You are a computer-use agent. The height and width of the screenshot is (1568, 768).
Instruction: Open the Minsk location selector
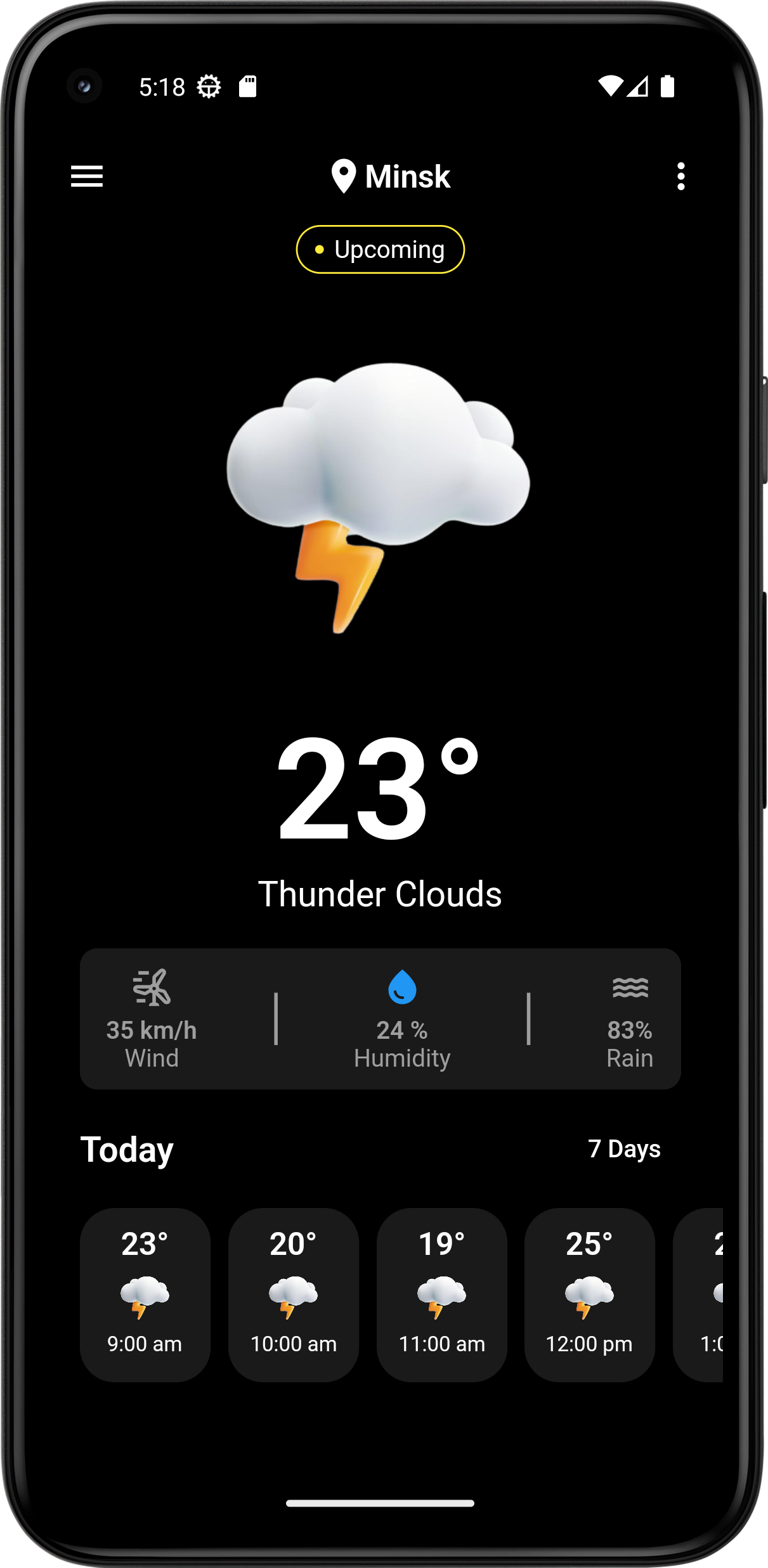(406, 176)
